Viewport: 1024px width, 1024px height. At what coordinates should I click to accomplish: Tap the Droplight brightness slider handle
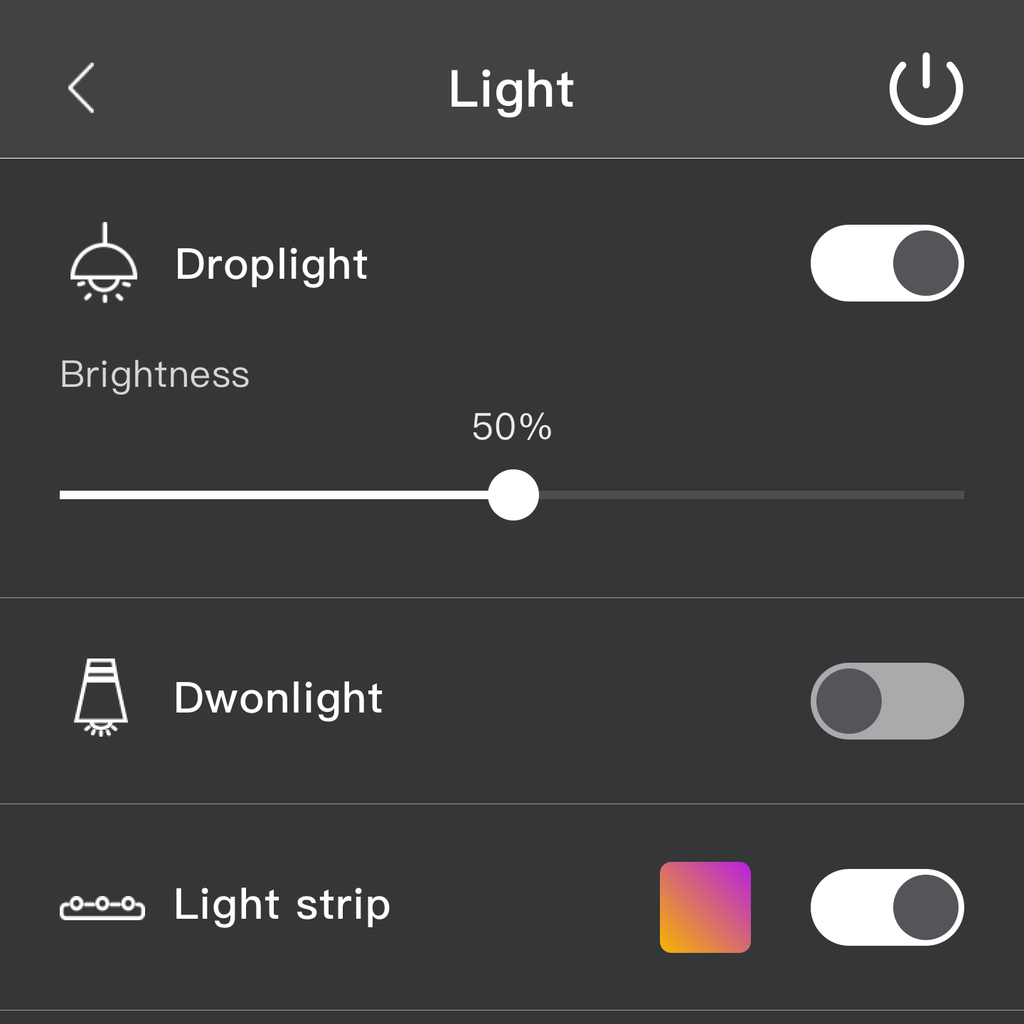pos(513,495)
